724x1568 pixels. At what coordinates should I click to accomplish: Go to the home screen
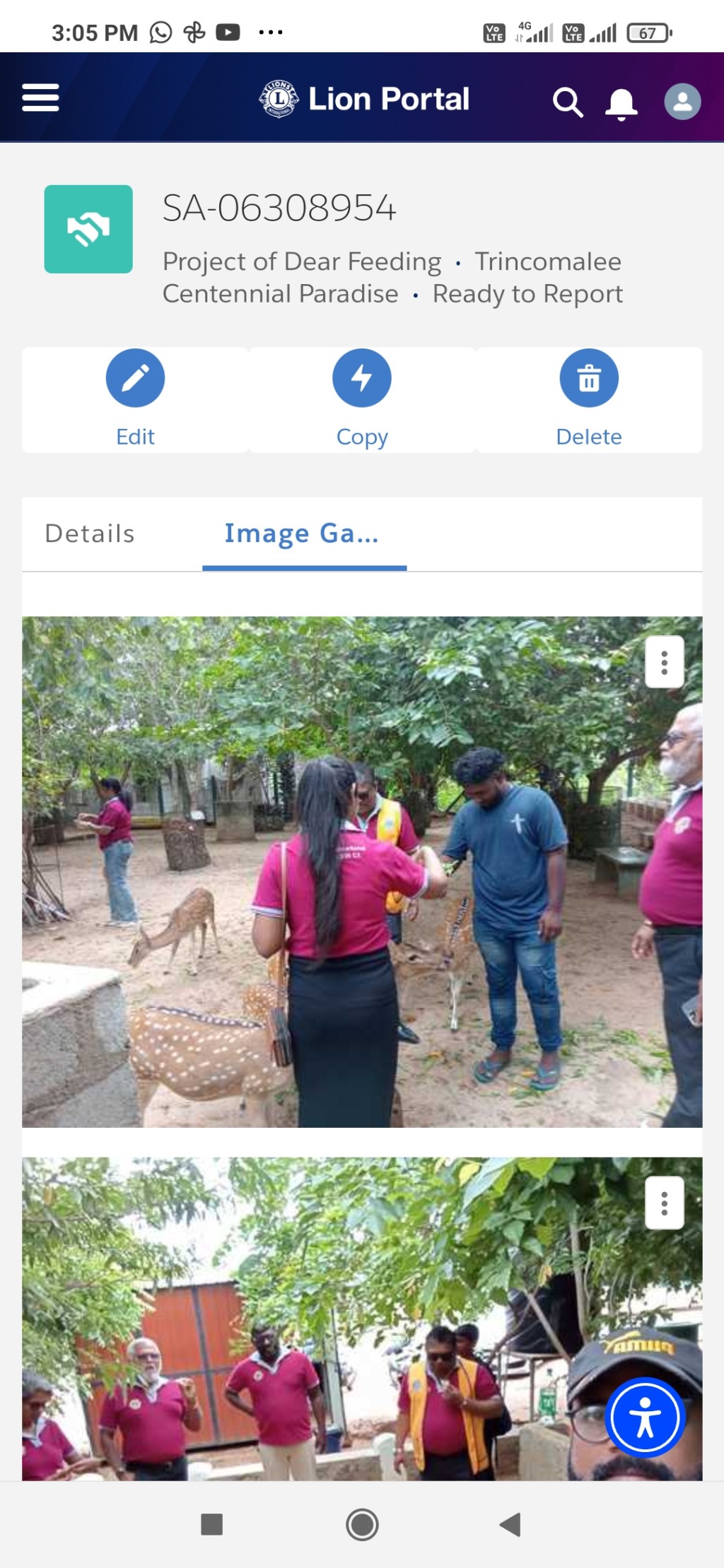[x=362, y=1524]
